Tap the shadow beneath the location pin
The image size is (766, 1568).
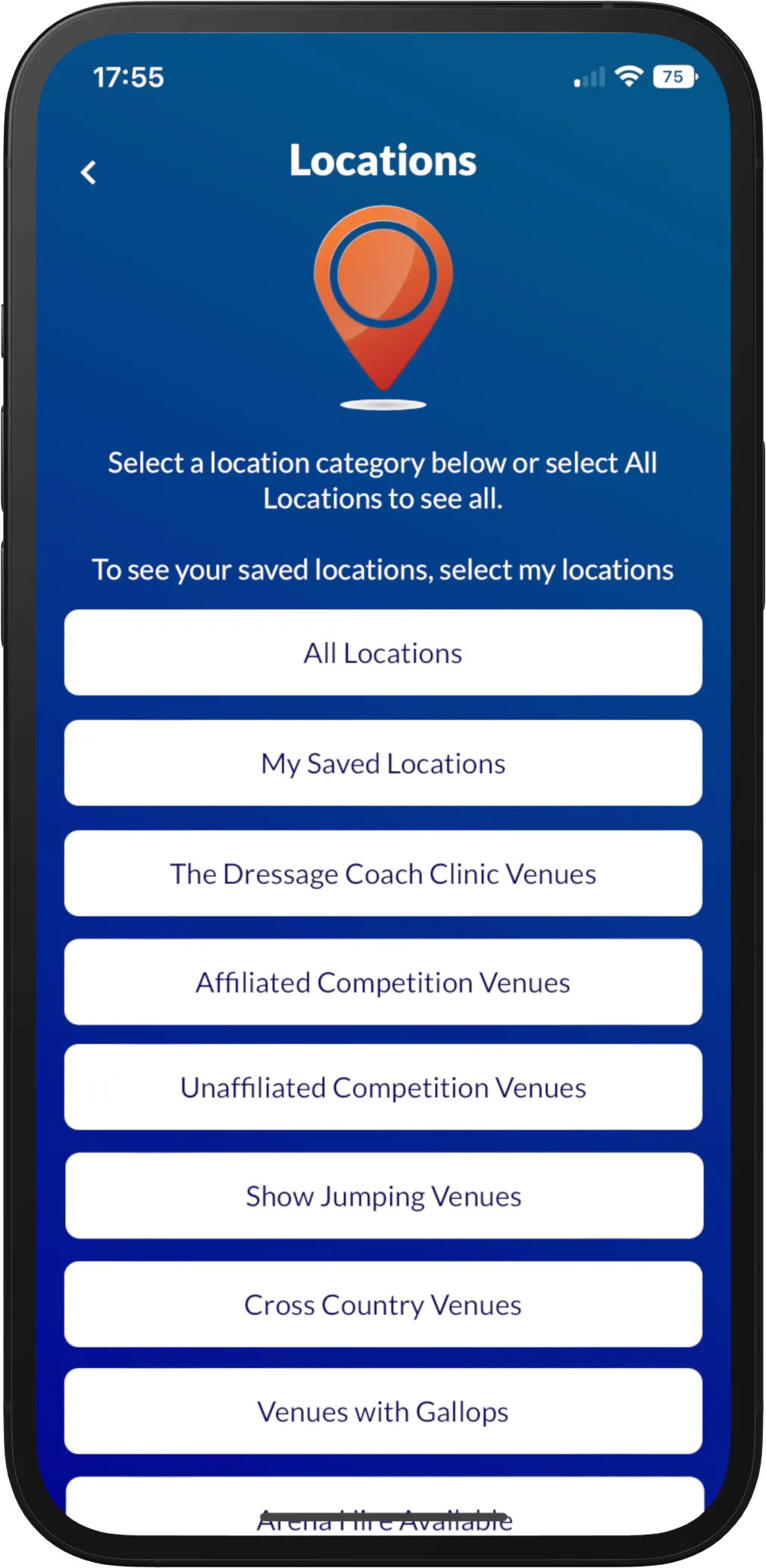point(383,404)
